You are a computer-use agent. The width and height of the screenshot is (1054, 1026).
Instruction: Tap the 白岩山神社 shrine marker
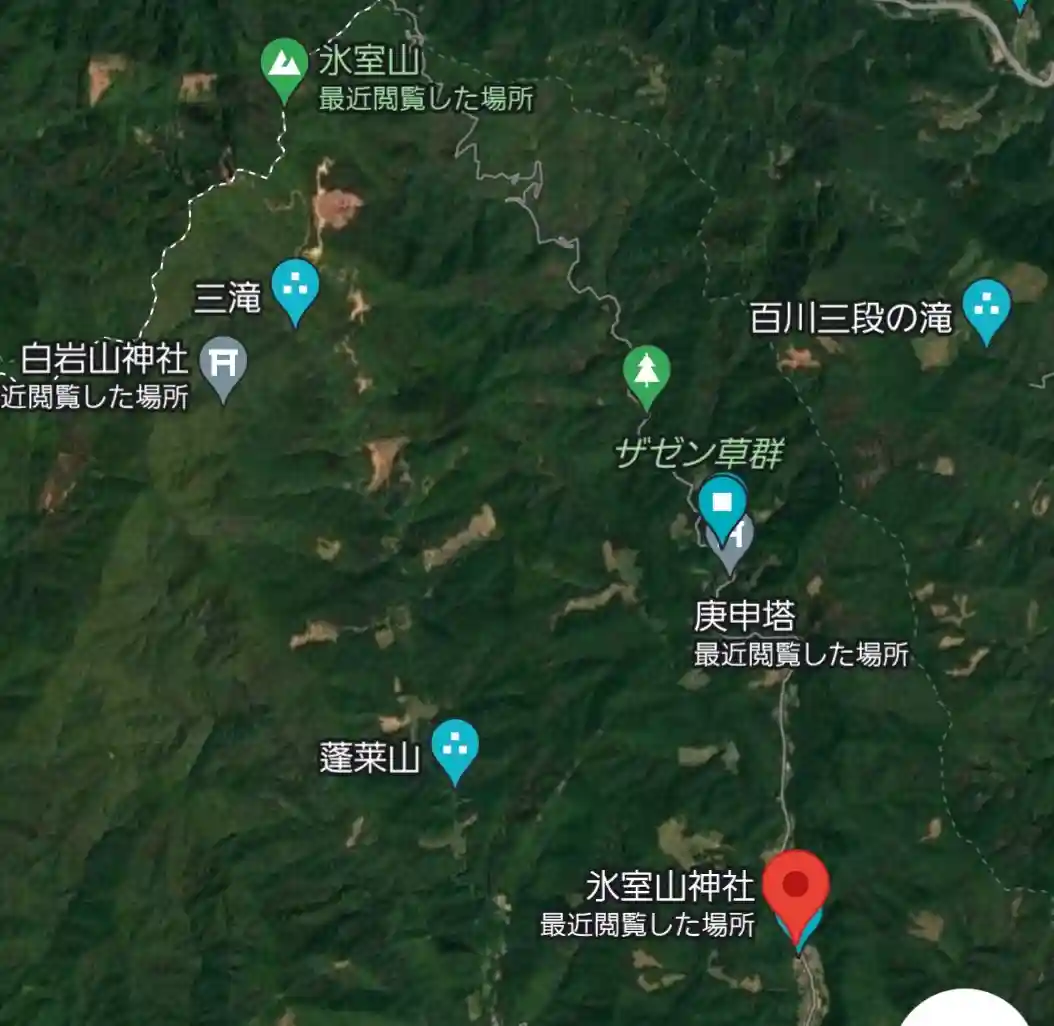[x=223, y=364]
